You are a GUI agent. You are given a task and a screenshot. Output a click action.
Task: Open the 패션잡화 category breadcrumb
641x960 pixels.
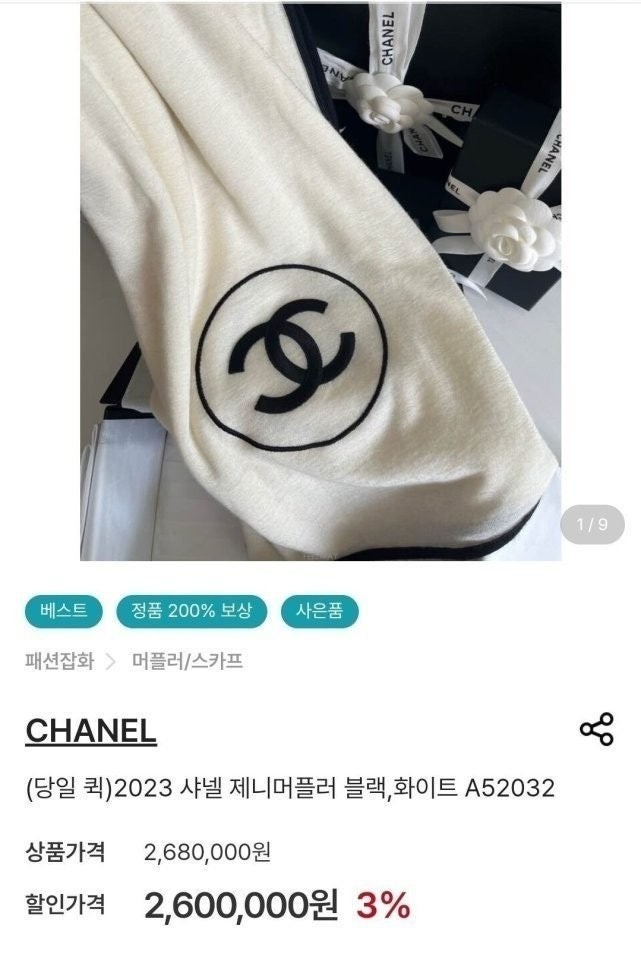tap(60, 661)
